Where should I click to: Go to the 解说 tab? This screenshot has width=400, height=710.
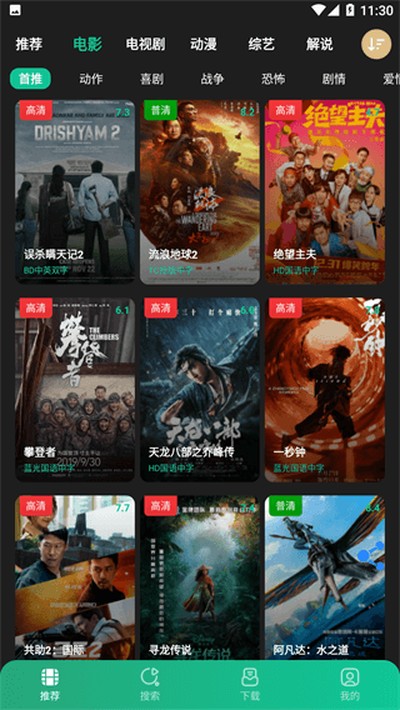pos(319,44)
